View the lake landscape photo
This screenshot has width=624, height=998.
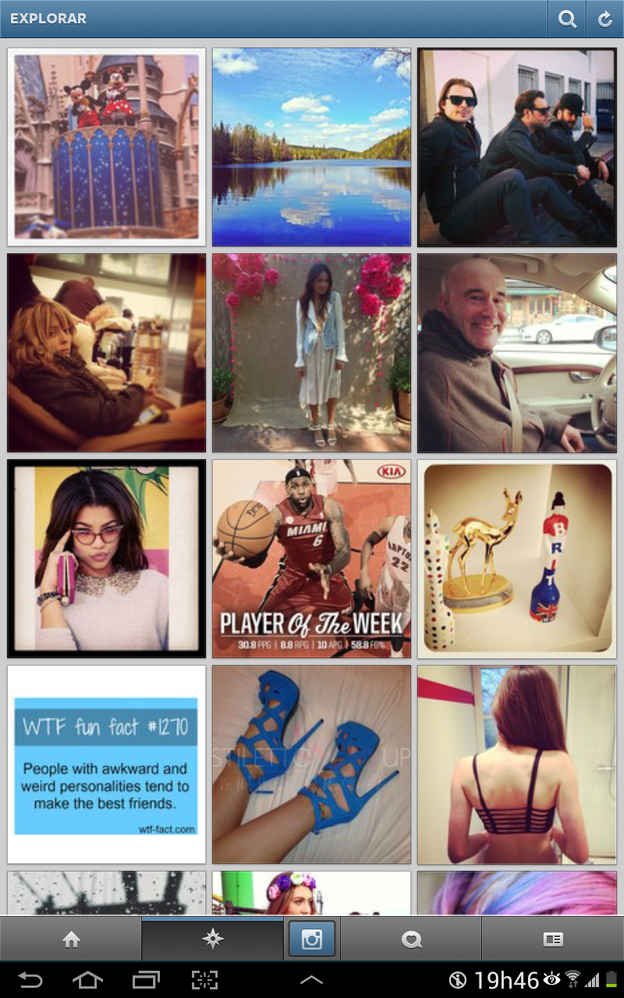[311, 147]
